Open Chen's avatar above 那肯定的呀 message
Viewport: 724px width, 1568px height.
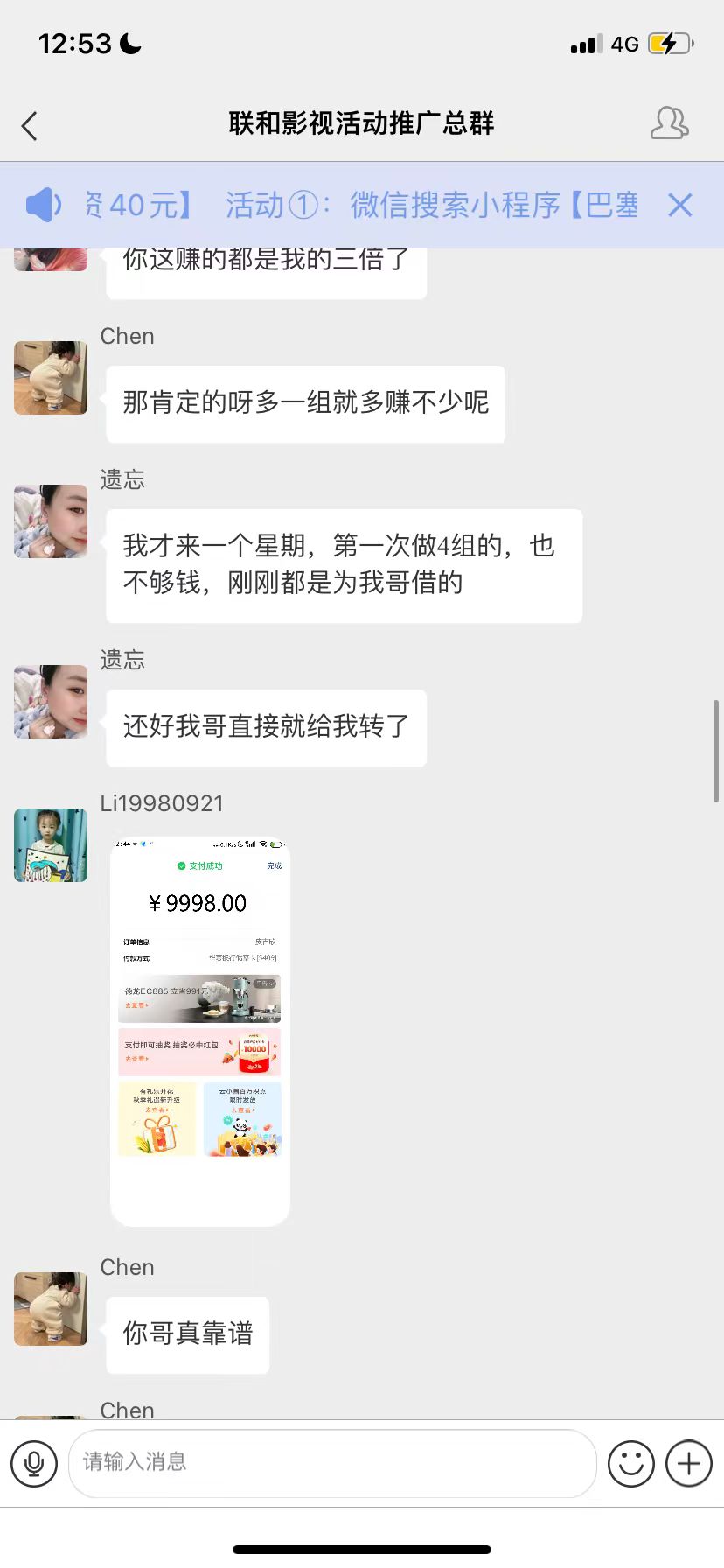coord(51,378)
